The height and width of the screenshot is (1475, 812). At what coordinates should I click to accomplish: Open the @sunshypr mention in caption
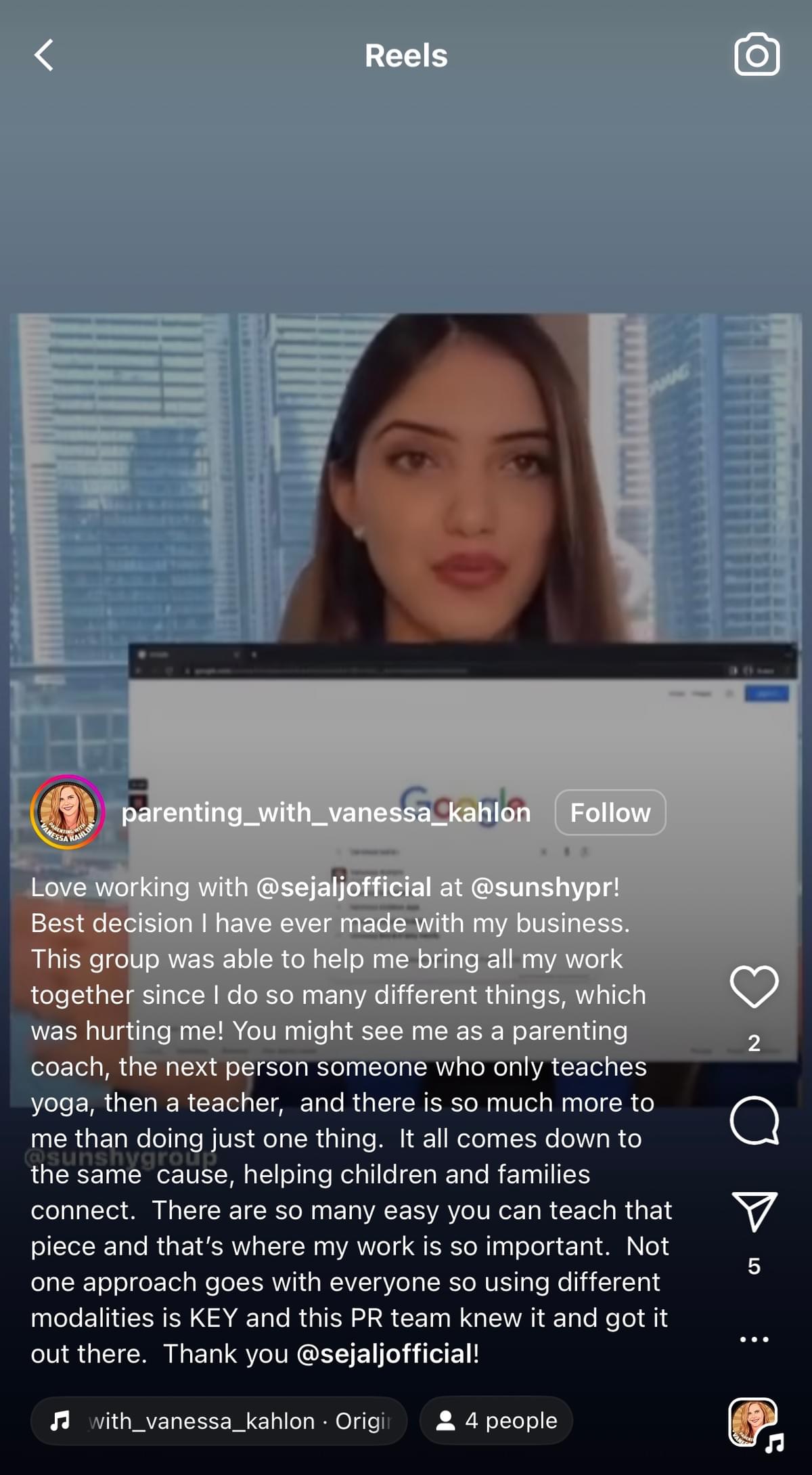pos(541,887)
